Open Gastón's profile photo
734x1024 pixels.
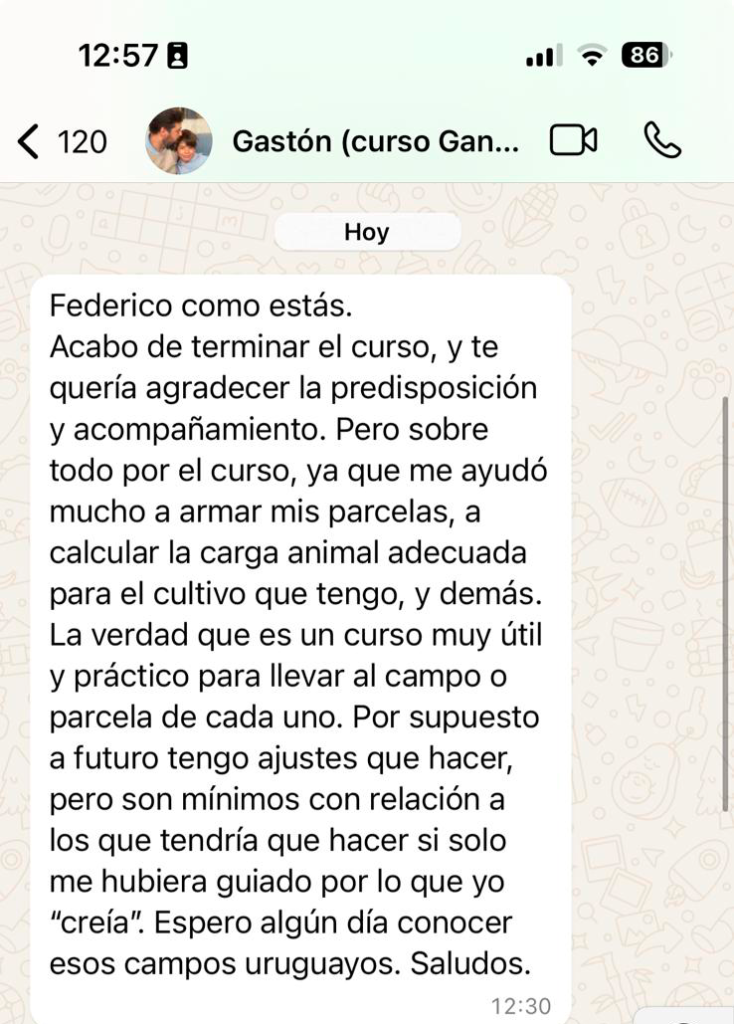click(179, 141)
